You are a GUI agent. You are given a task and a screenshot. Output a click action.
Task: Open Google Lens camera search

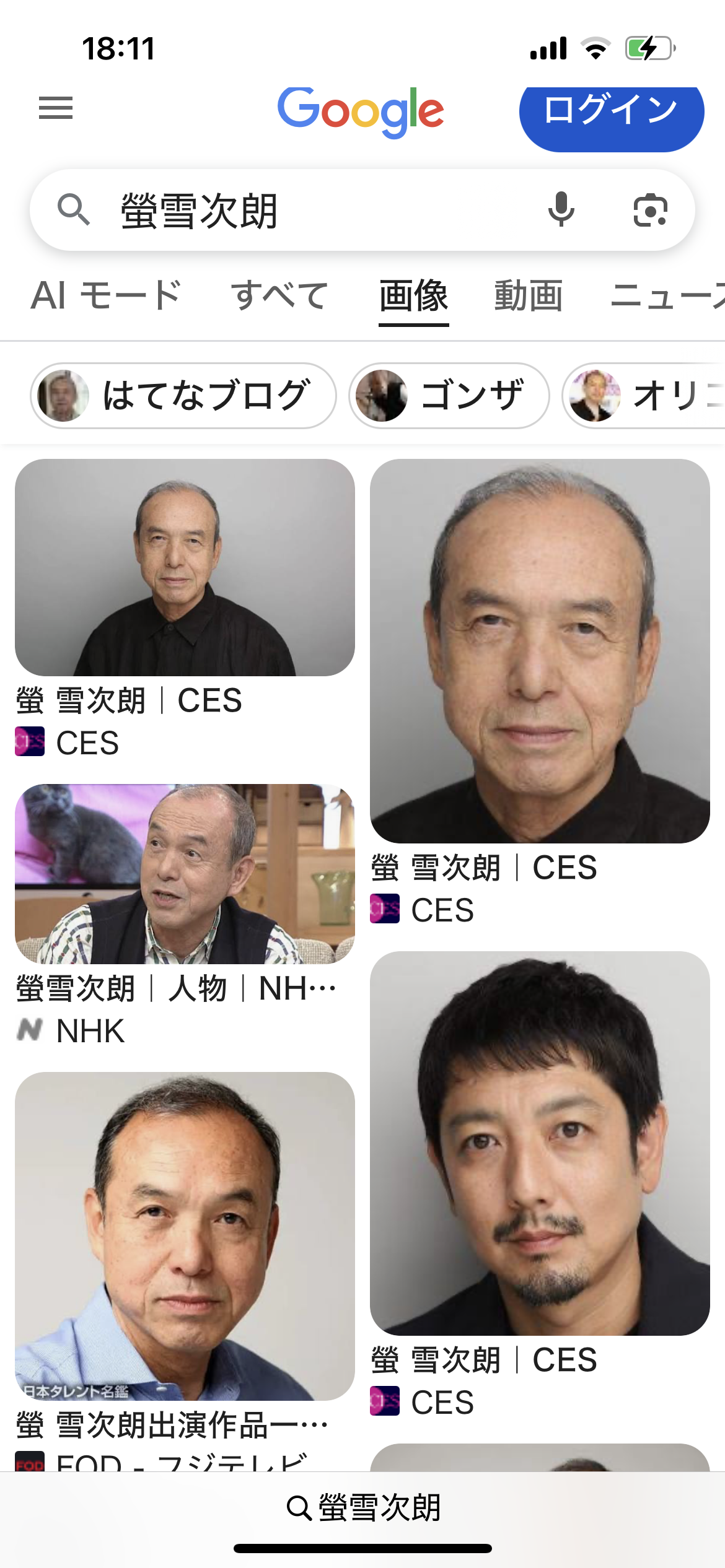(650, 210)
